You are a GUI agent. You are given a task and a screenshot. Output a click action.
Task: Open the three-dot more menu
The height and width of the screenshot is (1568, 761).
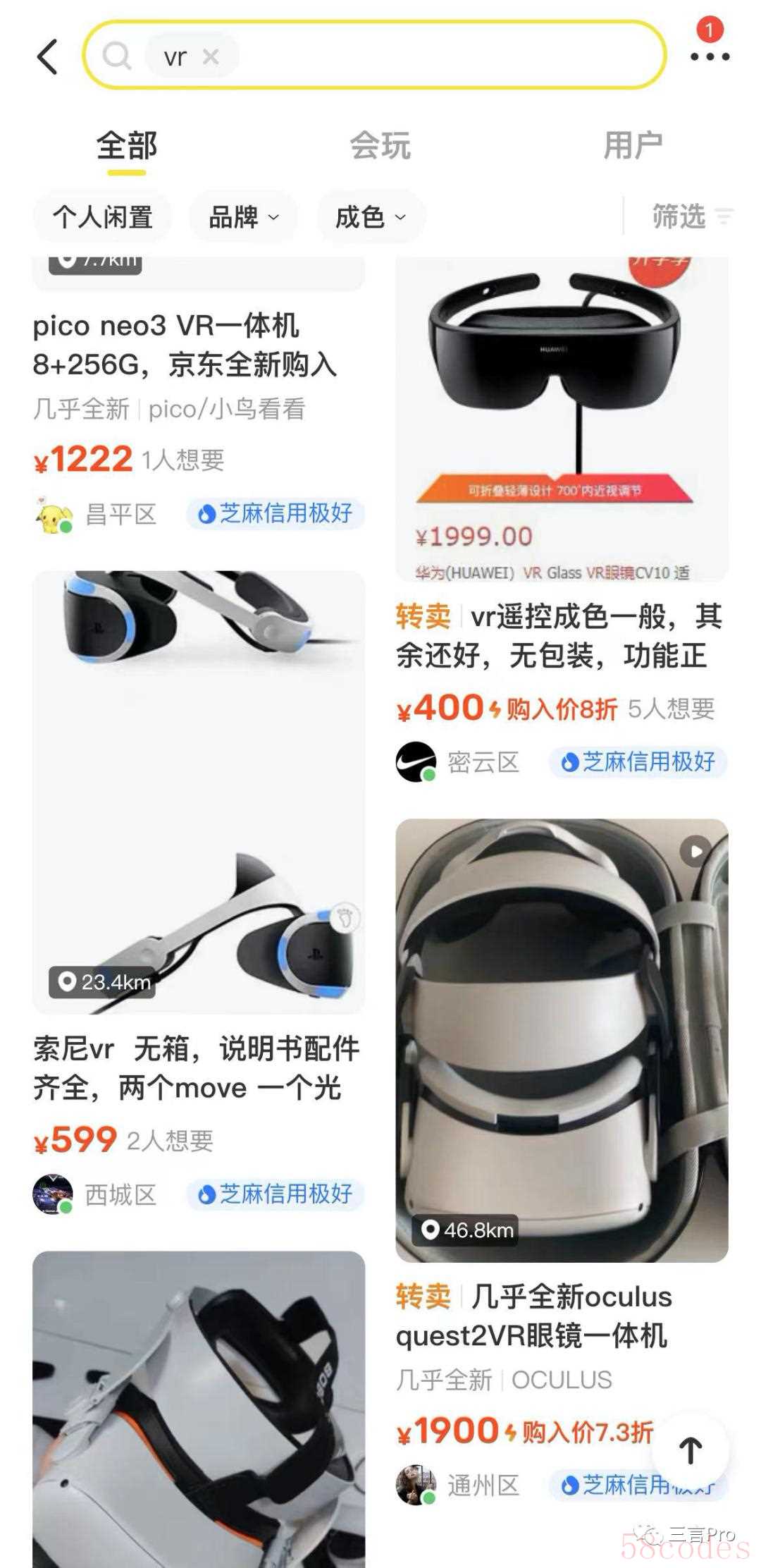point(710,56)
